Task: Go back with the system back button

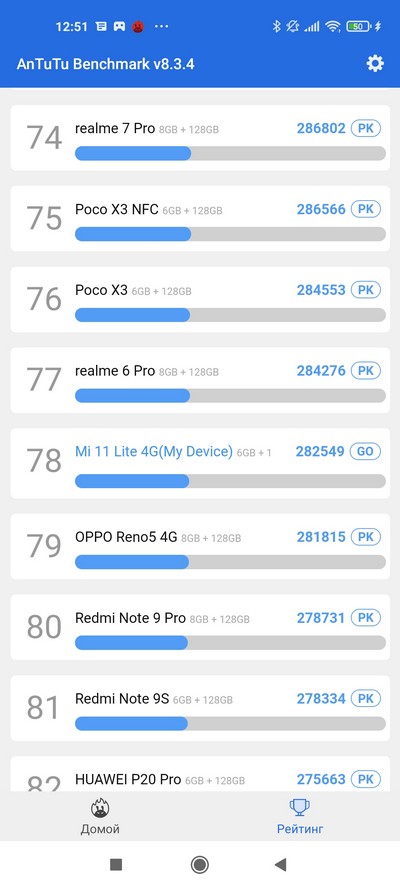Action: pos(280,865)
